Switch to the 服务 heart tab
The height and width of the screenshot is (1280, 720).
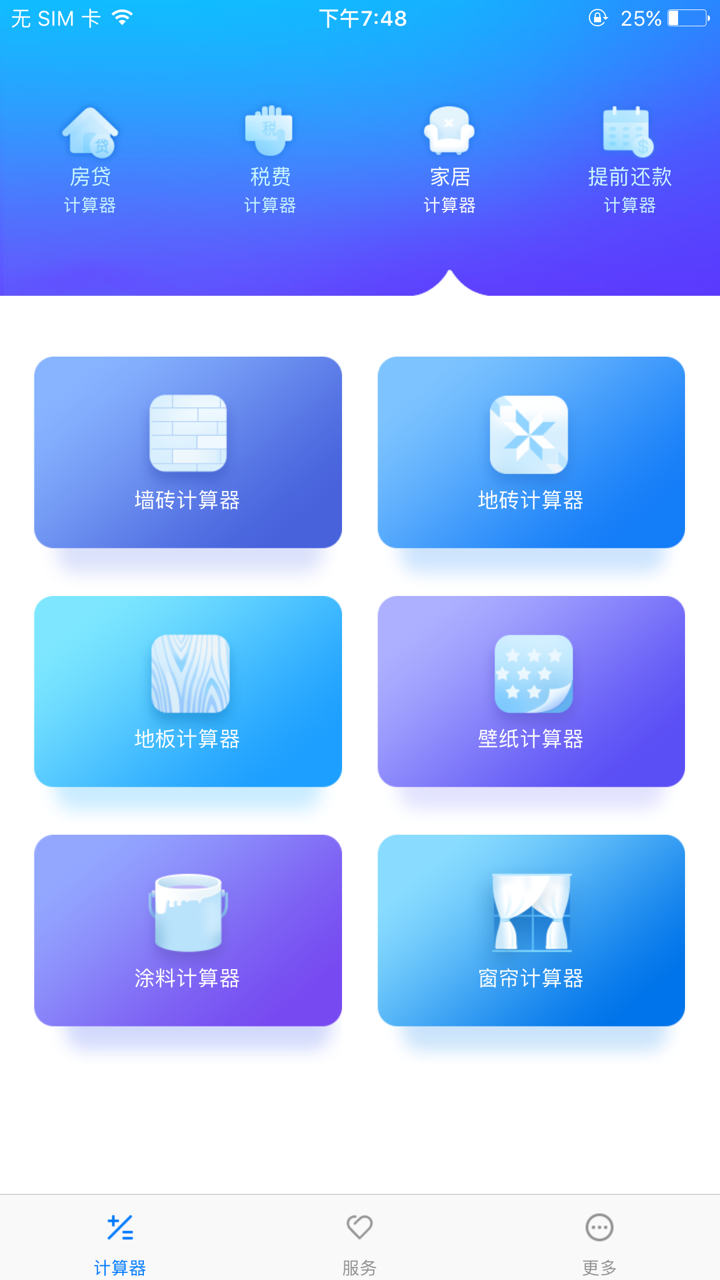click(x=358, y=1238)
